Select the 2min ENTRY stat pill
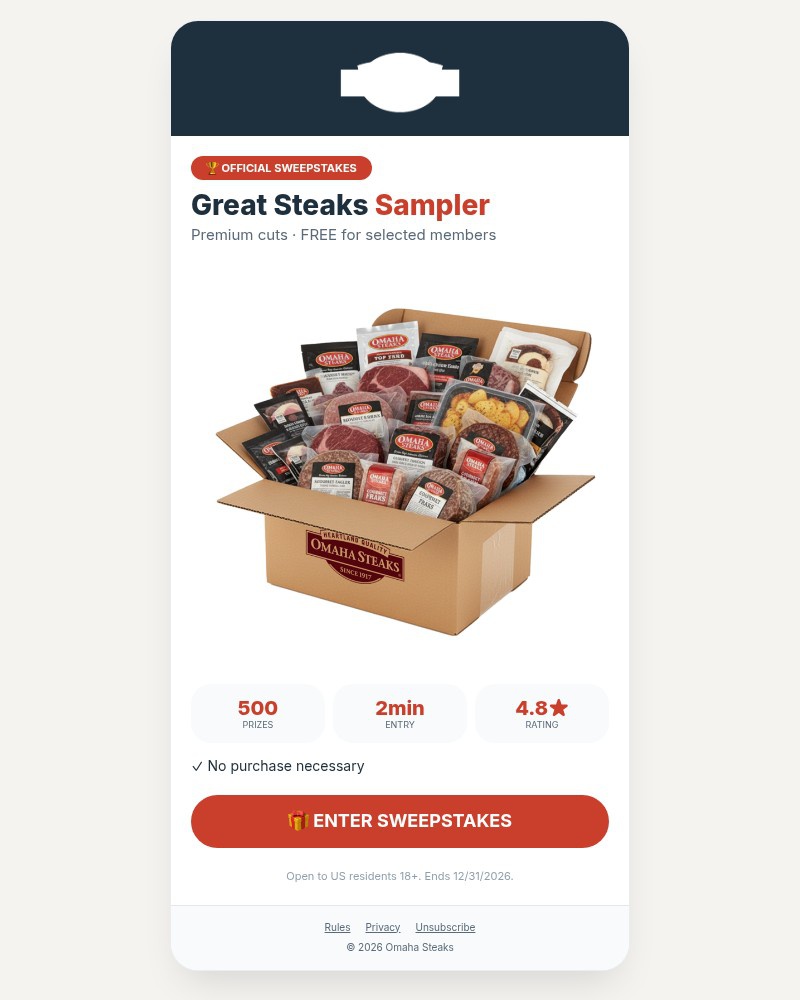 point(400,713)
